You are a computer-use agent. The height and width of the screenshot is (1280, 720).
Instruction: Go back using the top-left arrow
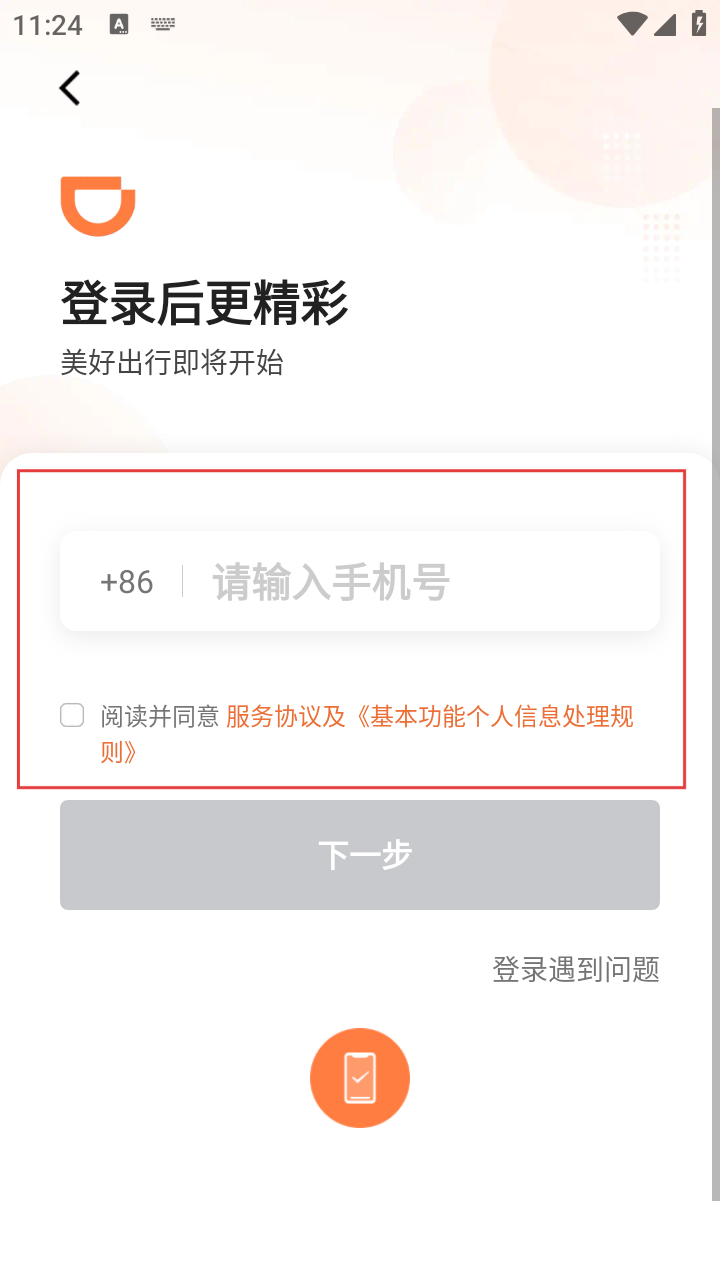click(69, 88)
